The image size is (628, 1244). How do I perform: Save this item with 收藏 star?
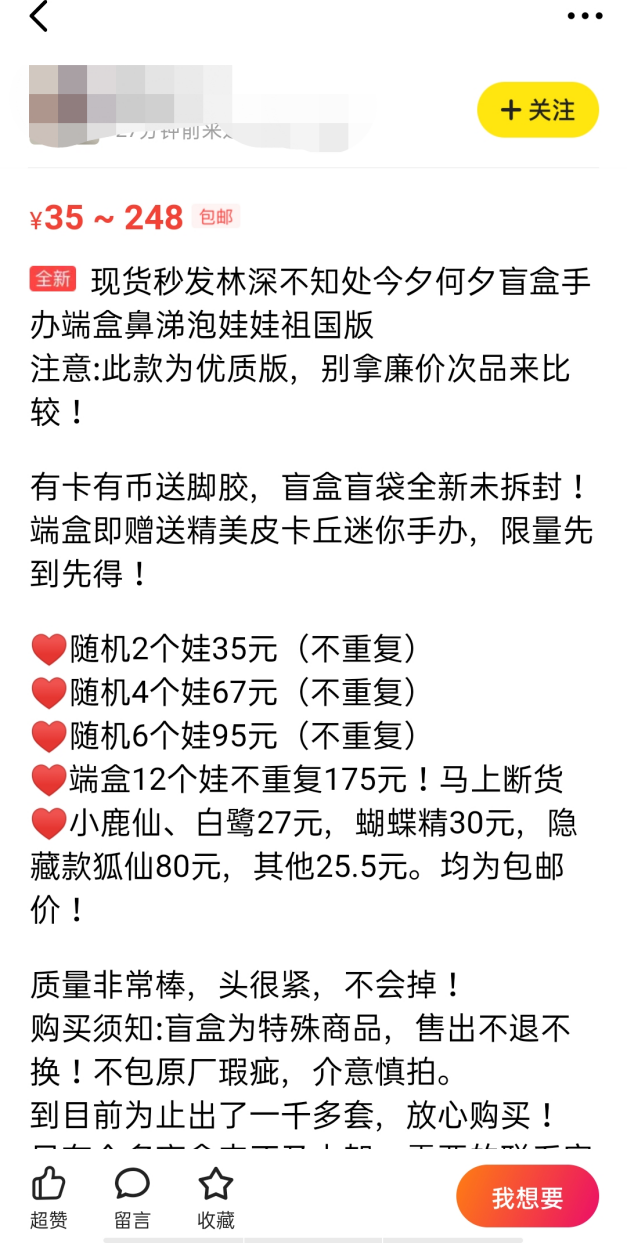coord(215,1196)
